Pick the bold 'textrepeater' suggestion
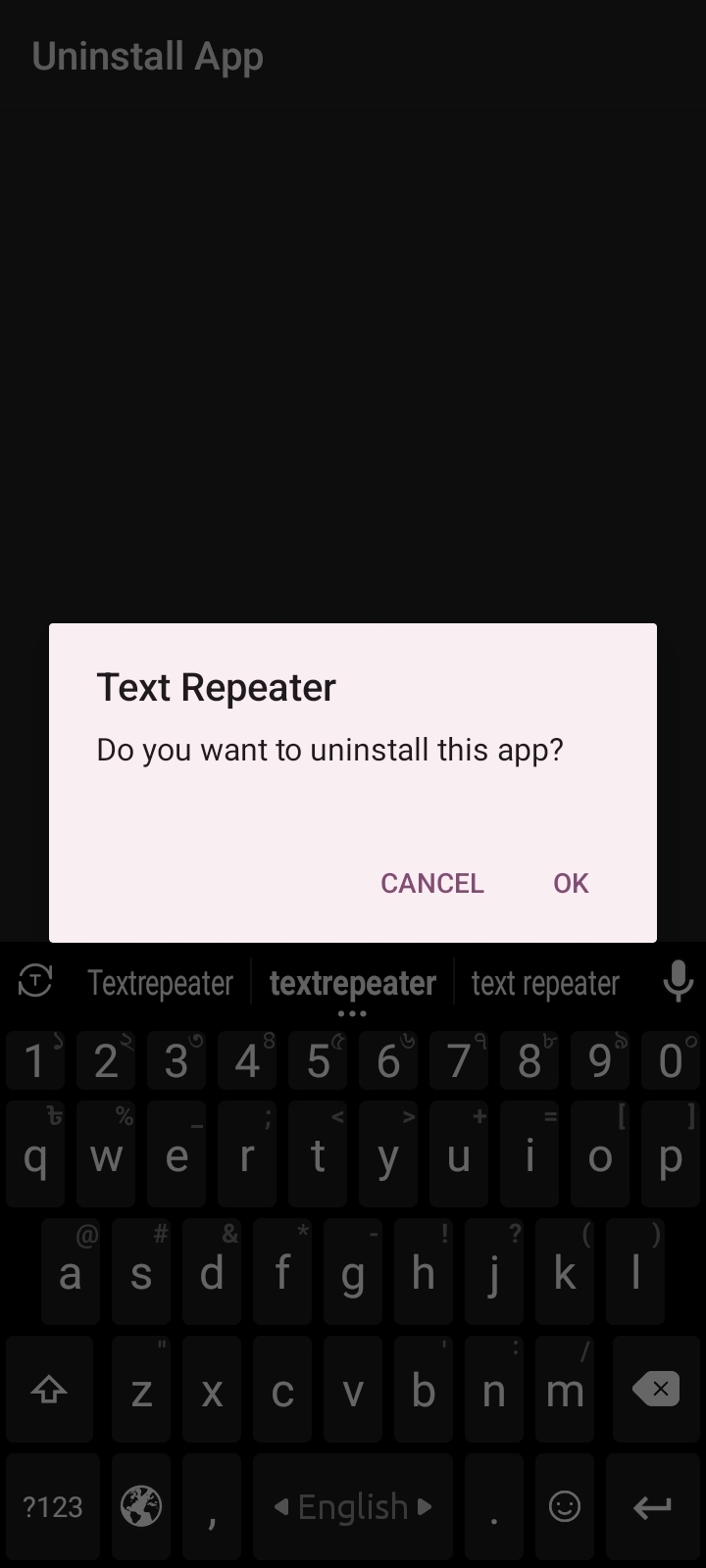Screen dimensions: 706x1568 (353, 983)
